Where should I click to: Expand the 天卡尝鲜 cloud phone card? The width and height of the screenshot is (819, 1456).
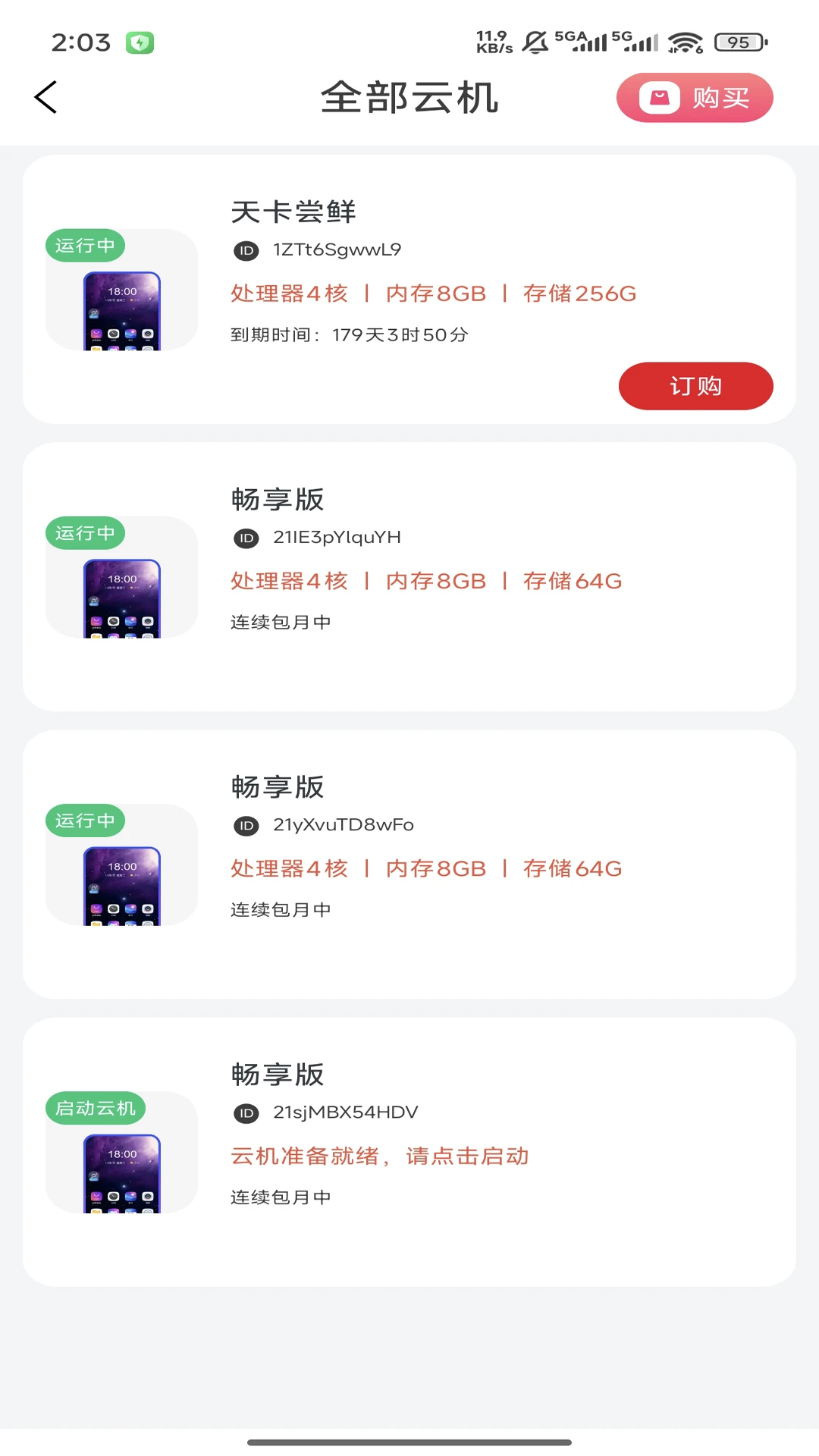click(409, 288)
